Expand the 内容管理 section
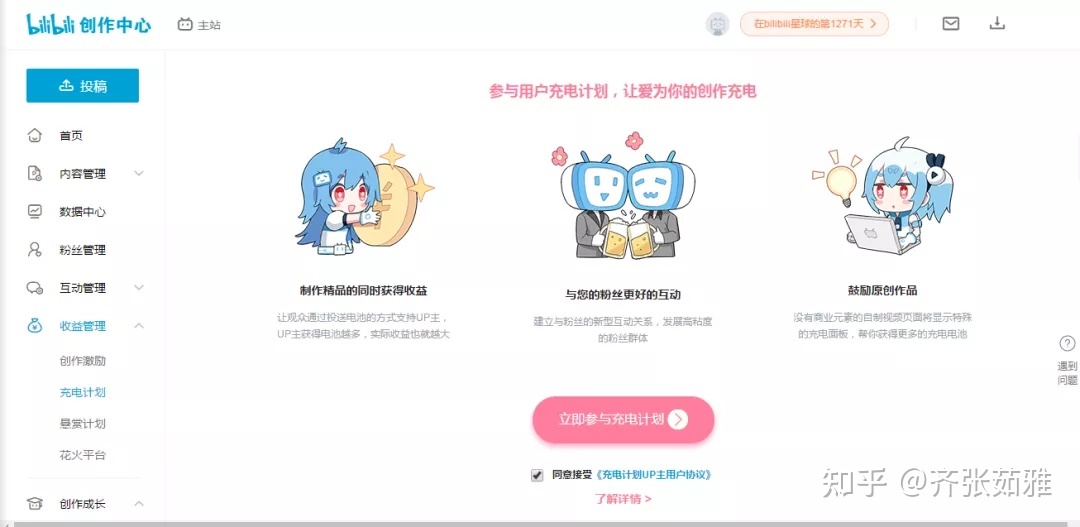 [x=85, y=174]
